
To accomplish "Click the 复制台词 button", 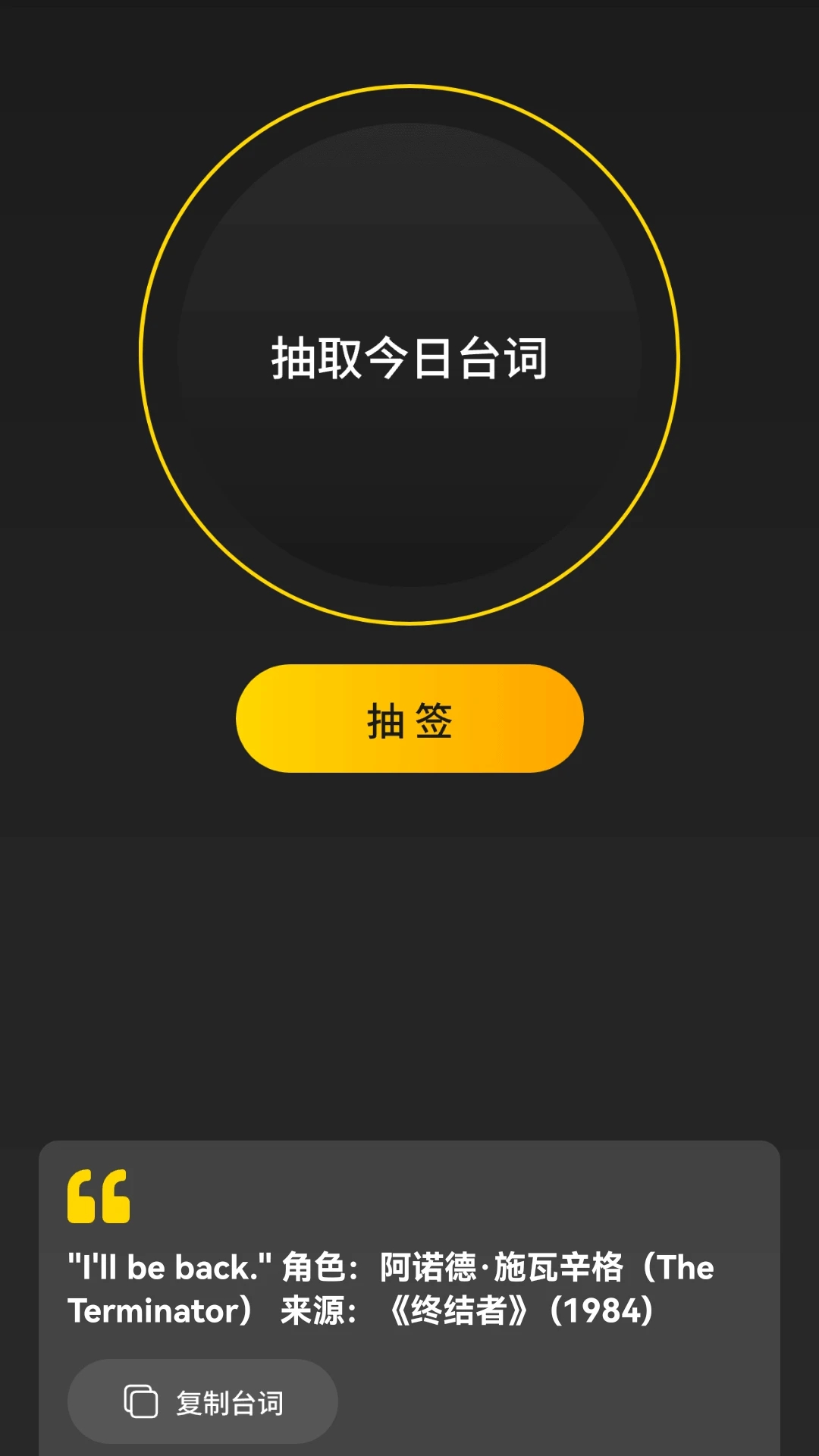I will [201, 1401].
